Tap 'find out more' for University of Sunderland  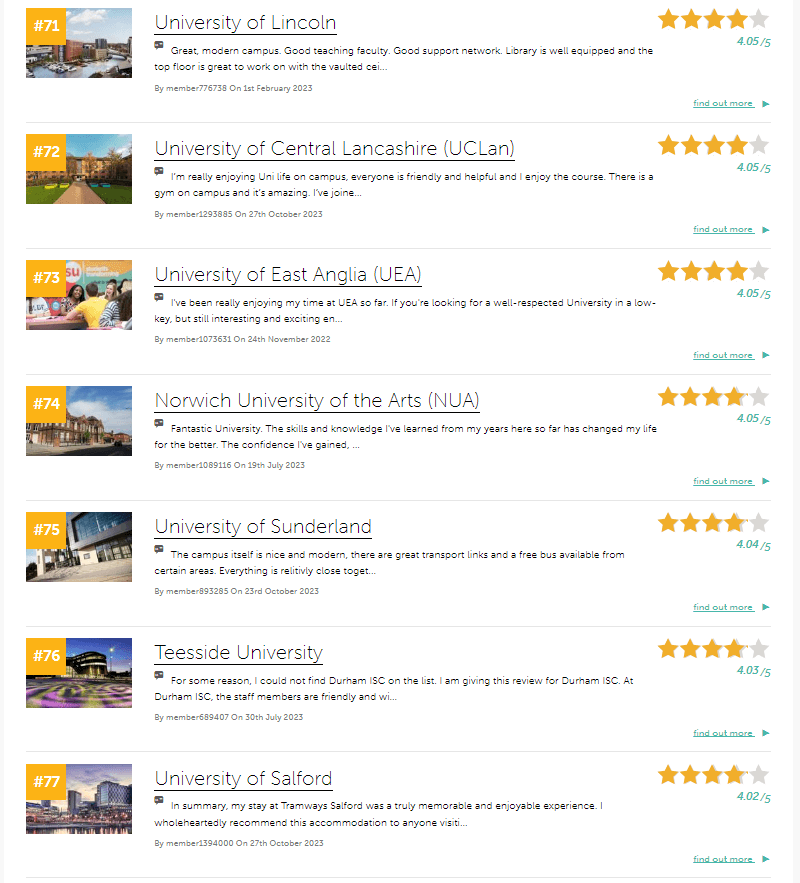(x=723, y=607)
